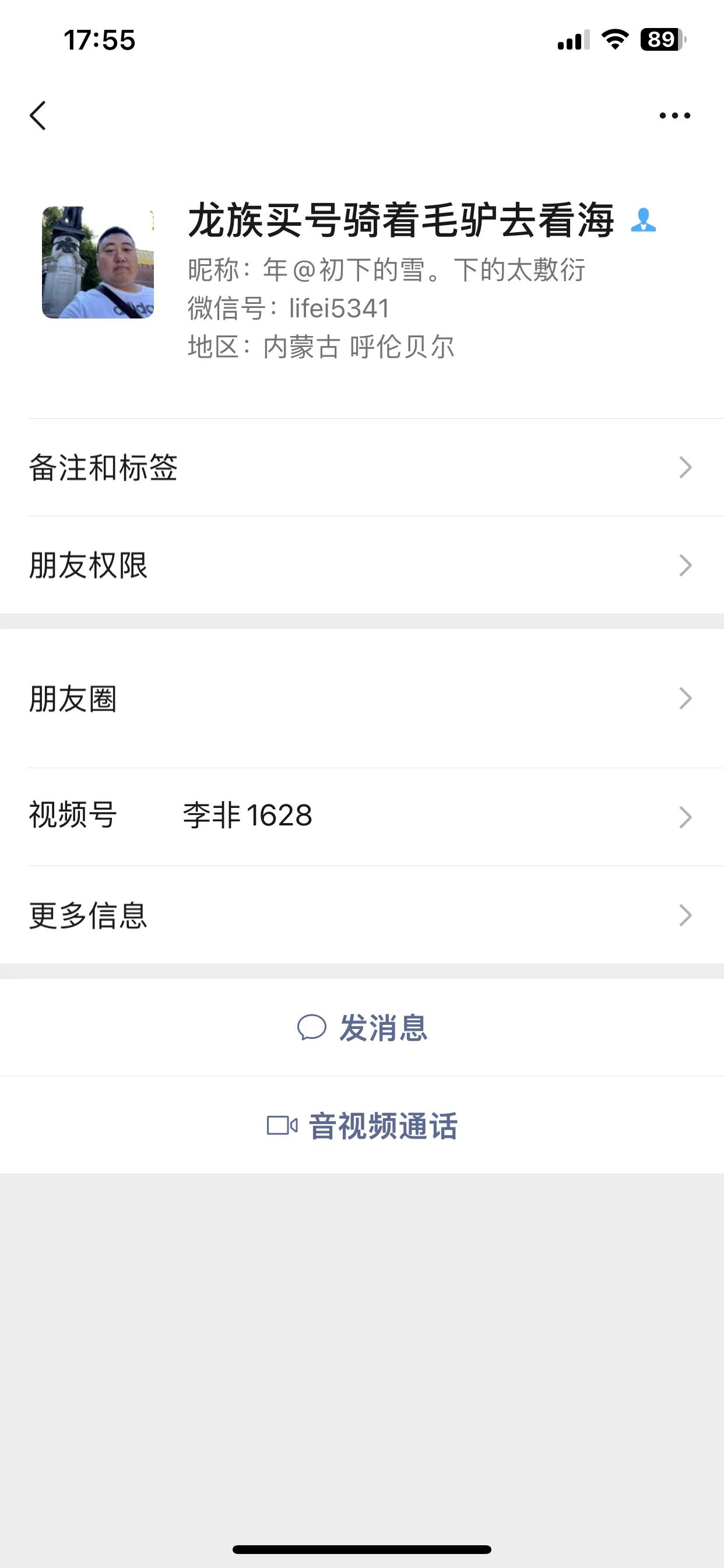Go back with the top-left arrow
Image resolution: width=724 pixels, height=1568 pixels.
[38, 116]
